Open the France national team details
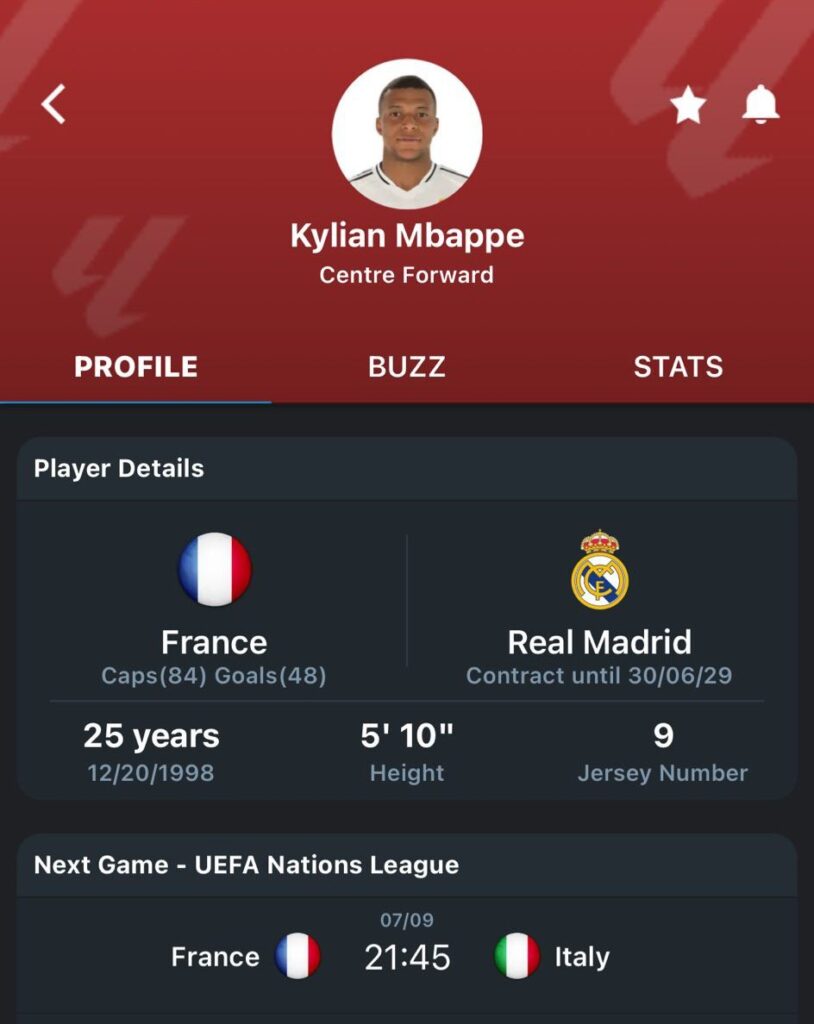814x1024 pixels. pos(214,608)
